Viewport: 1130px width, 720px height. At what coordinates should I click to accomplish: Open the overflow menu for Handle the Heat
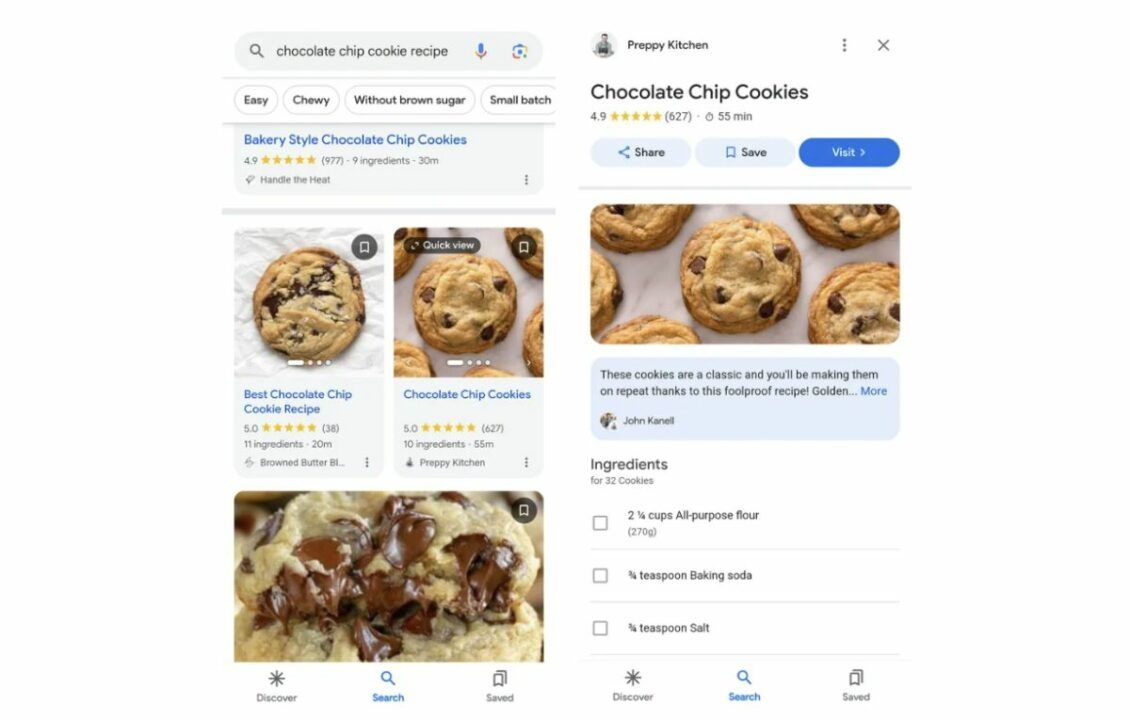pyautogui.click(x=526, y=180)
